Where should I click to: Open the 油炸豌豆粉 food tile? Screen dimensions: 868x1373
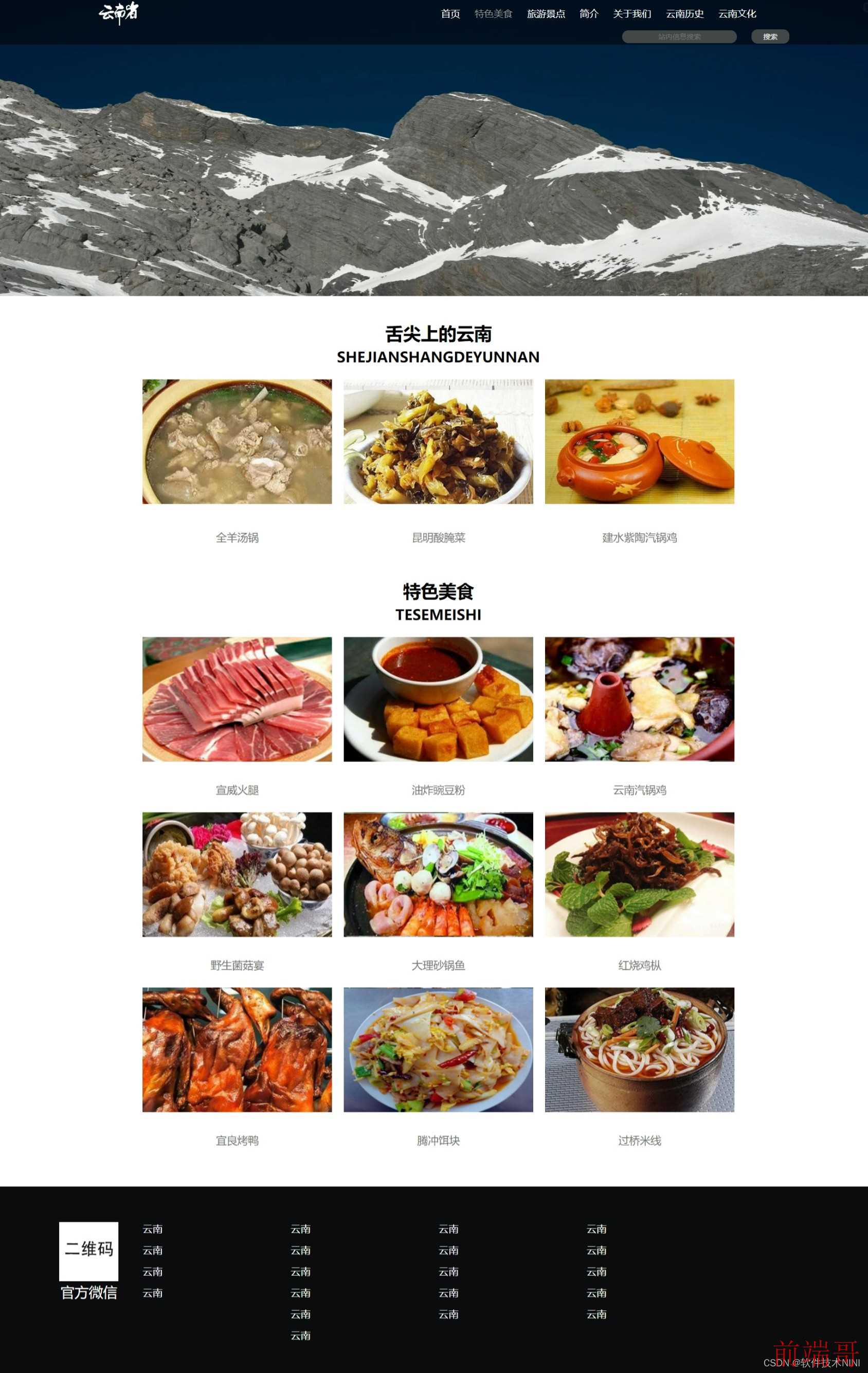pyautogui.click(x=438, y=699)
